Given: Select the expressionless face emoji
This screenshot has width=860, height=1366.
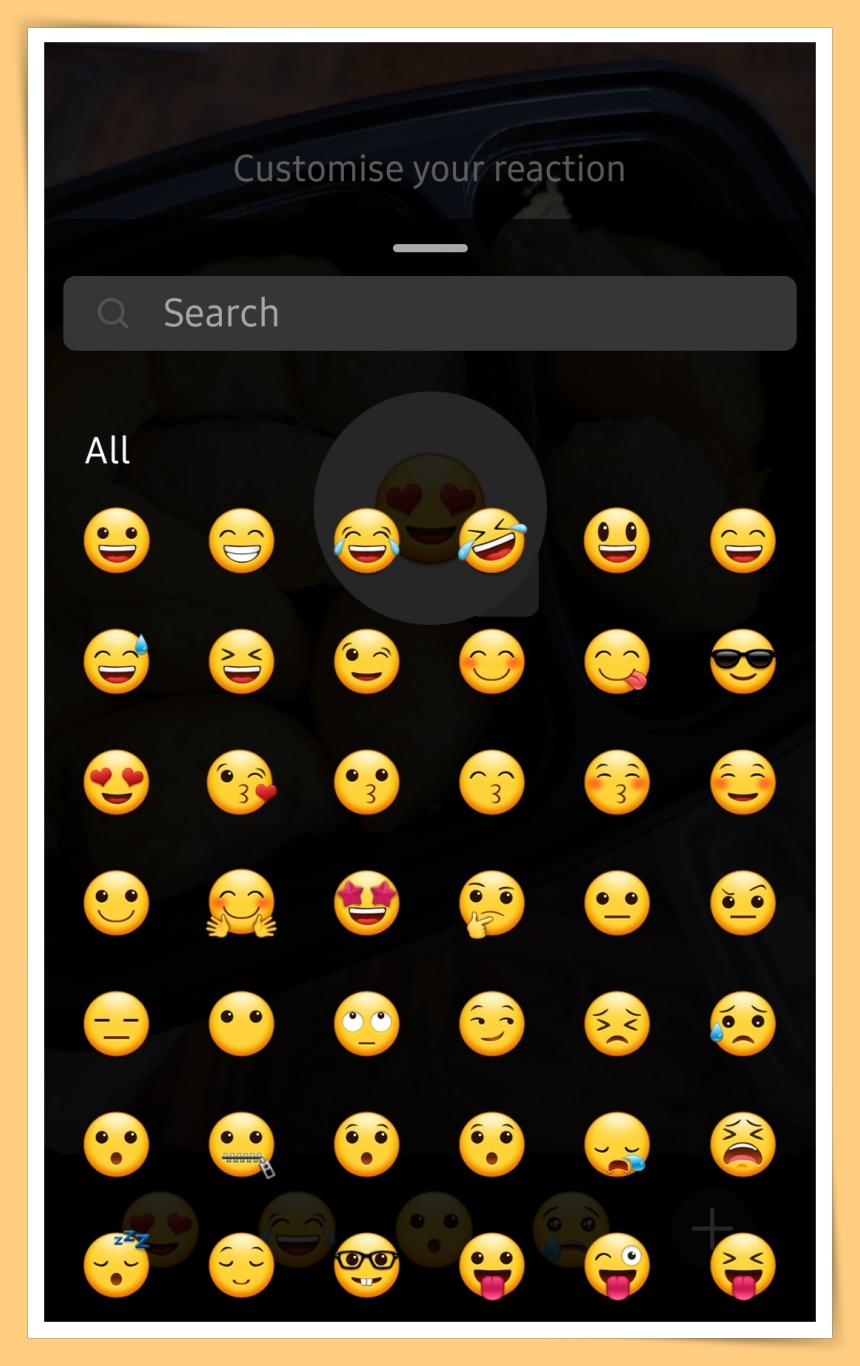Looking at the screenshot, I should pyautogui.click(x=116, y=1025).
